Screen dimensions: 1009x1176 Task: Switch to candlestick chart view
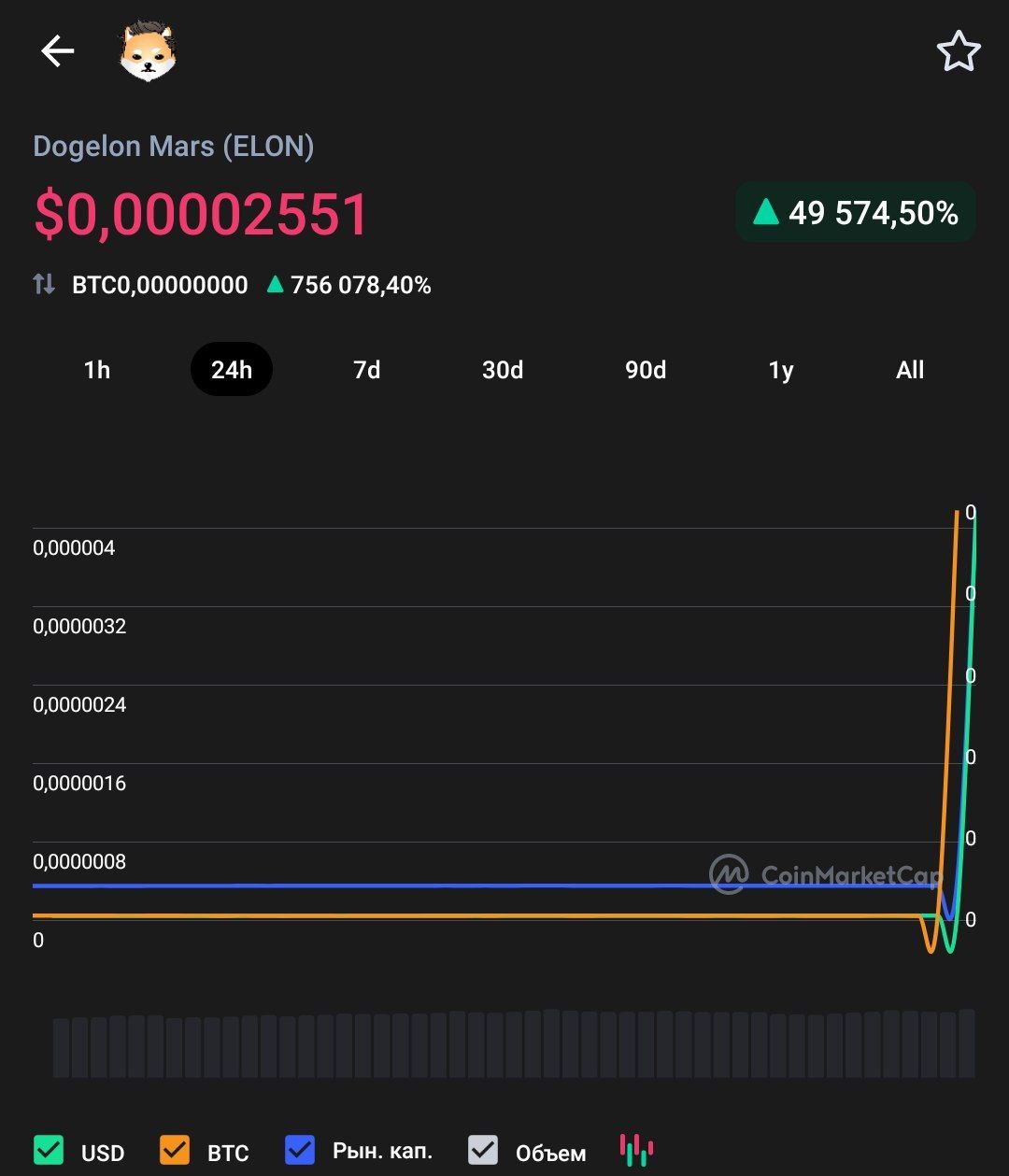637,1150
